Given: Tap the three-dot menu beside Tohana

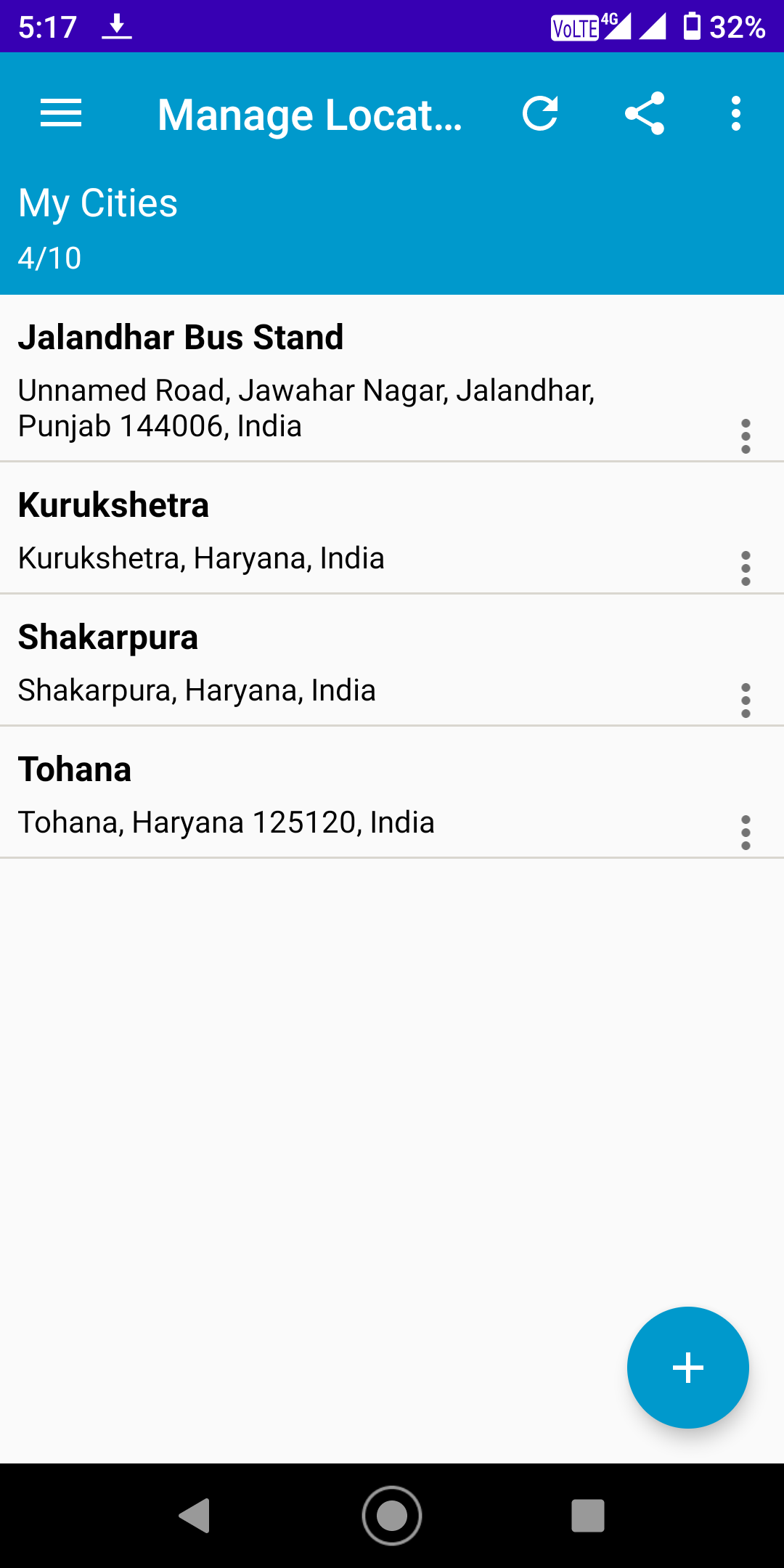Looking at the screenshot, I should (746, 833).
